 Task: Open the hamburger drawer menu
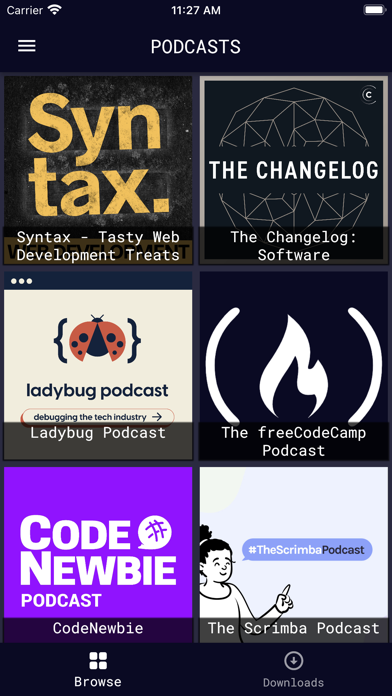coord(27,46)
